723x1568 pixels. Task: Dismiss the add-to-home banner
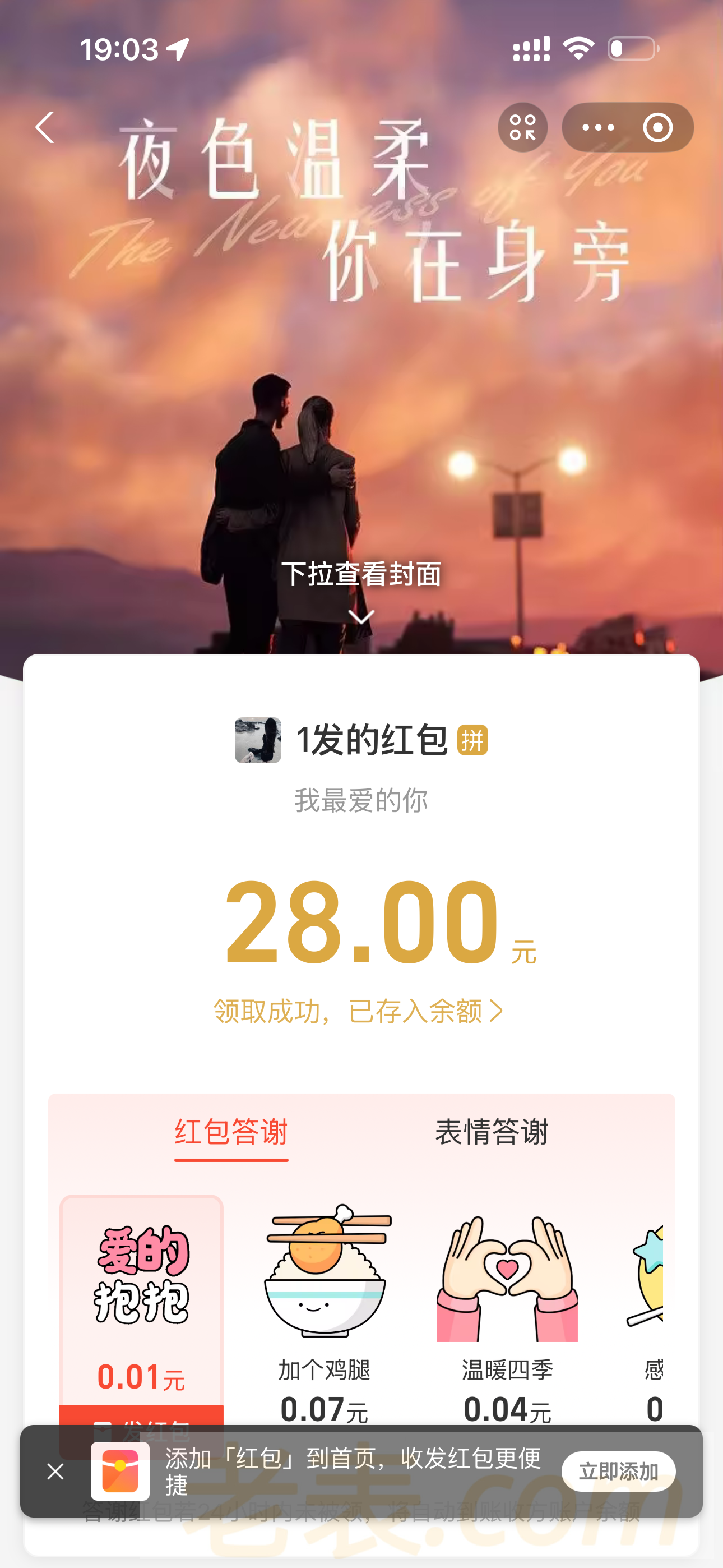coord(55,1471)
